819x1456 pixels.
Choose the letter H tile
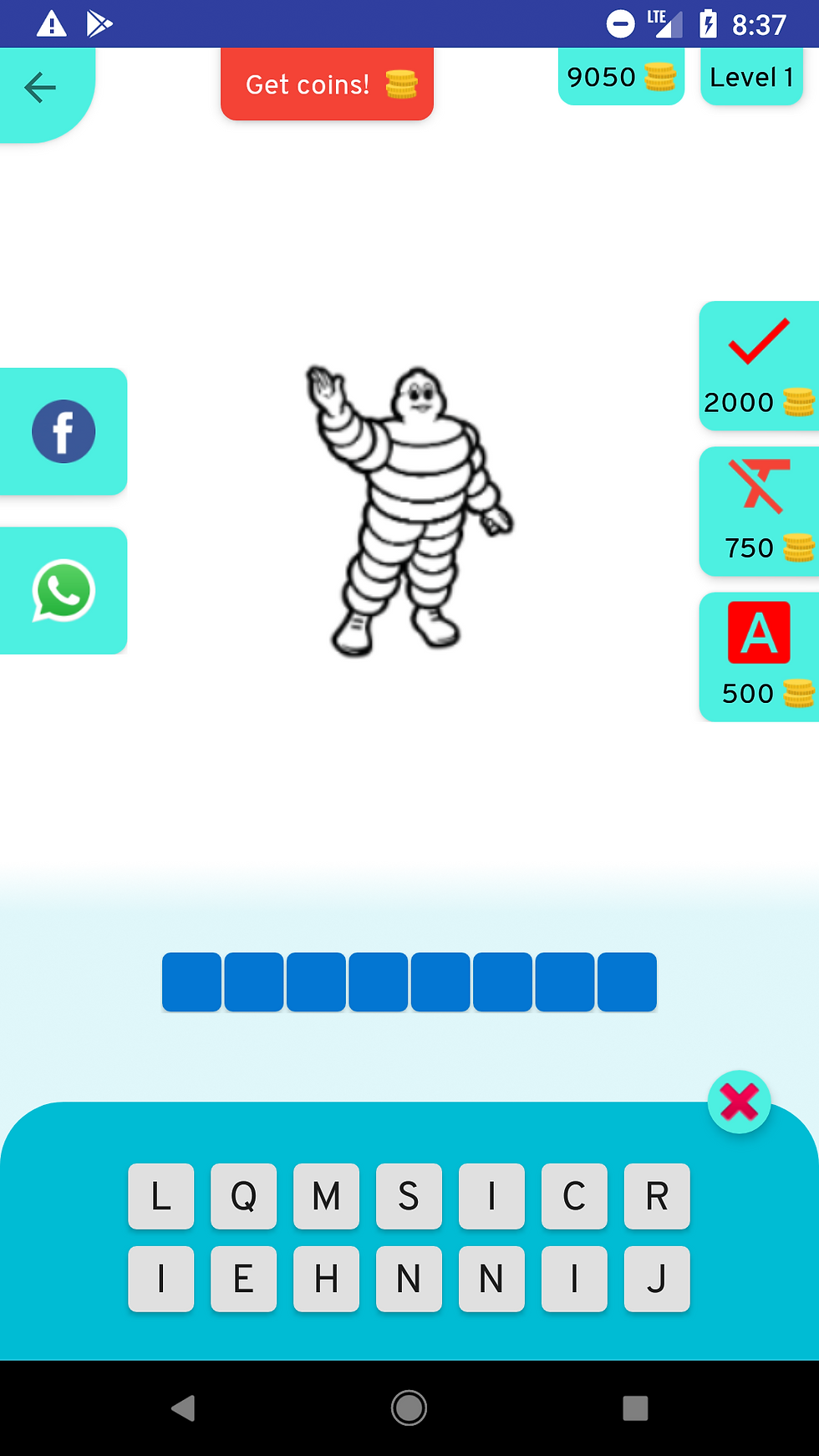pos(326,1279)
